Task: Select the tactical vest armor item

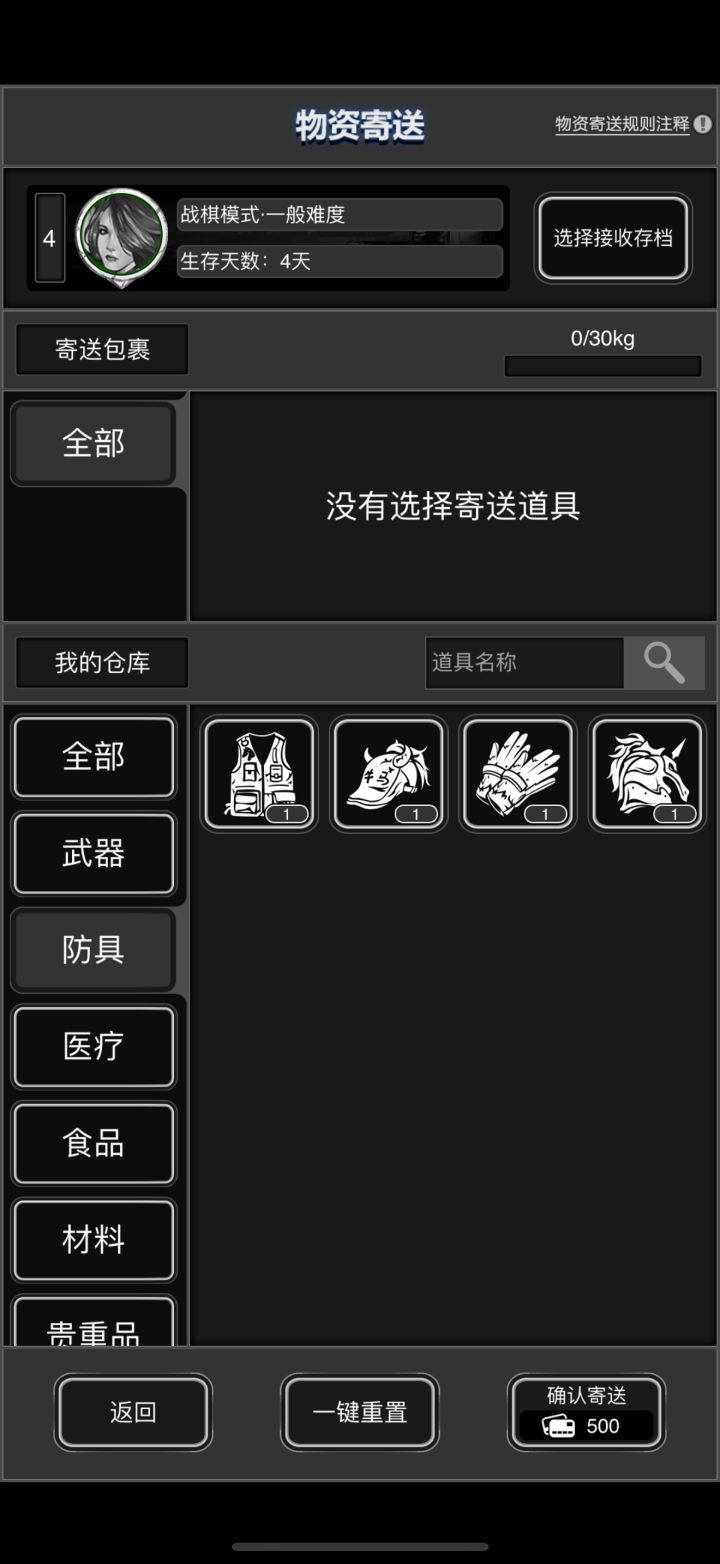Action: click(258, 772)
